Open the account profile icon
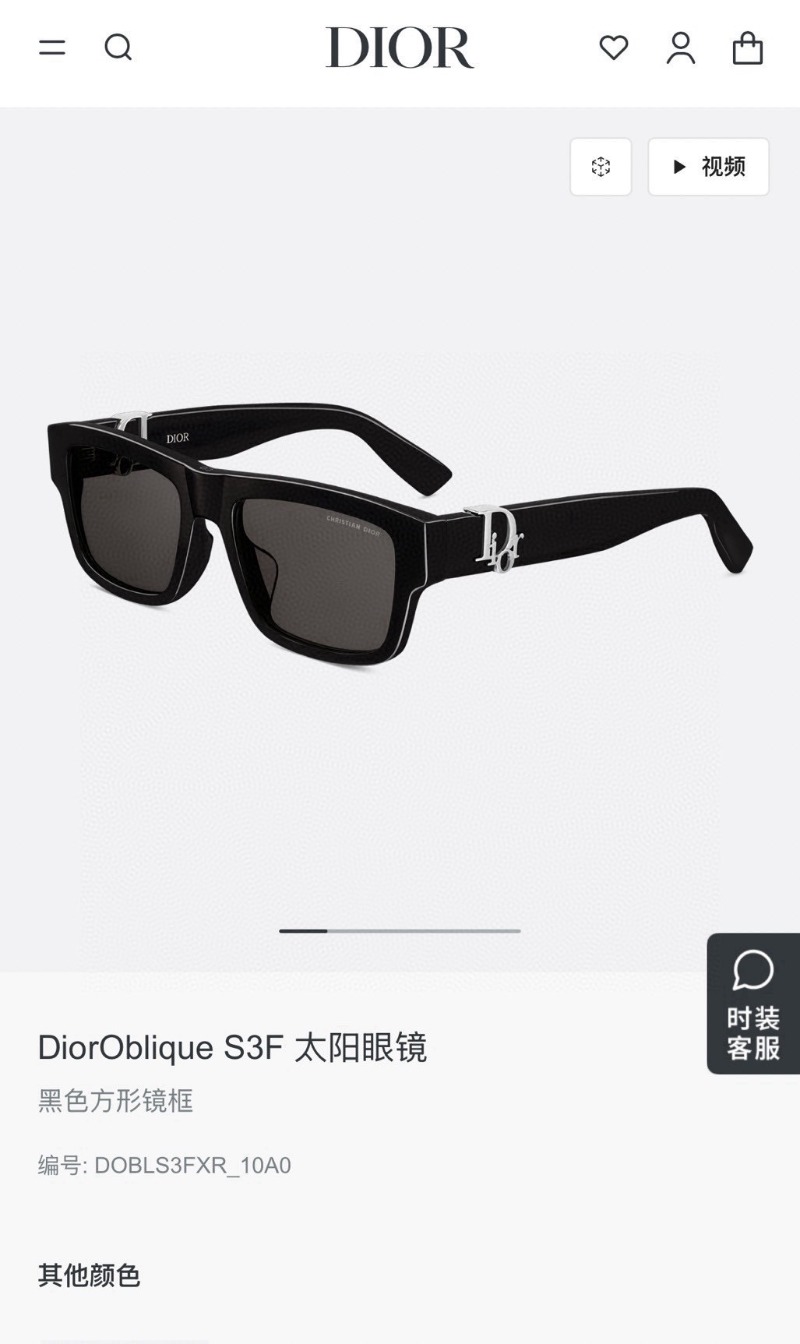The width and height of the screenshot is (800, 1344). (681, 47)
